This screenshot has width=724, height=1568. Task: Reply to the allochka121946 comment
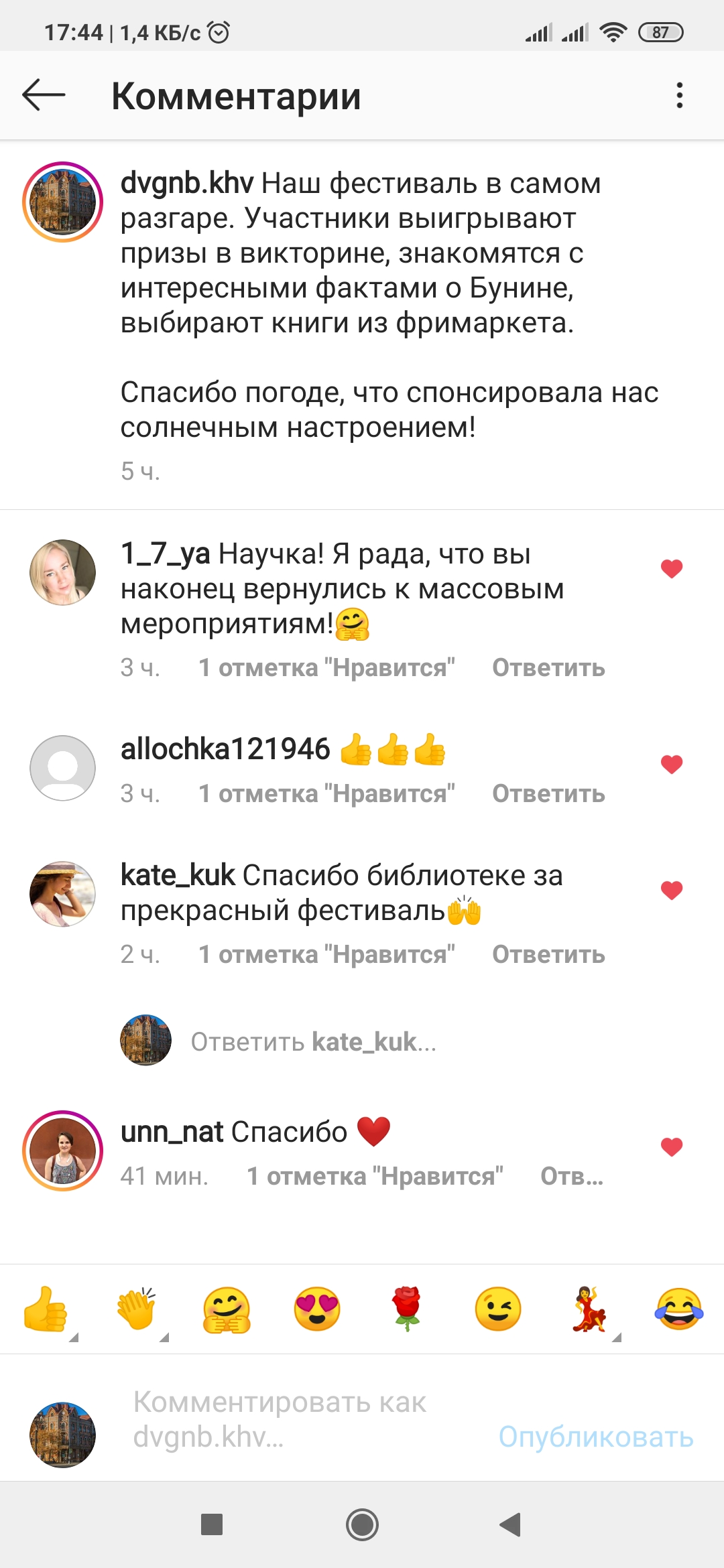tap(548, 793)
